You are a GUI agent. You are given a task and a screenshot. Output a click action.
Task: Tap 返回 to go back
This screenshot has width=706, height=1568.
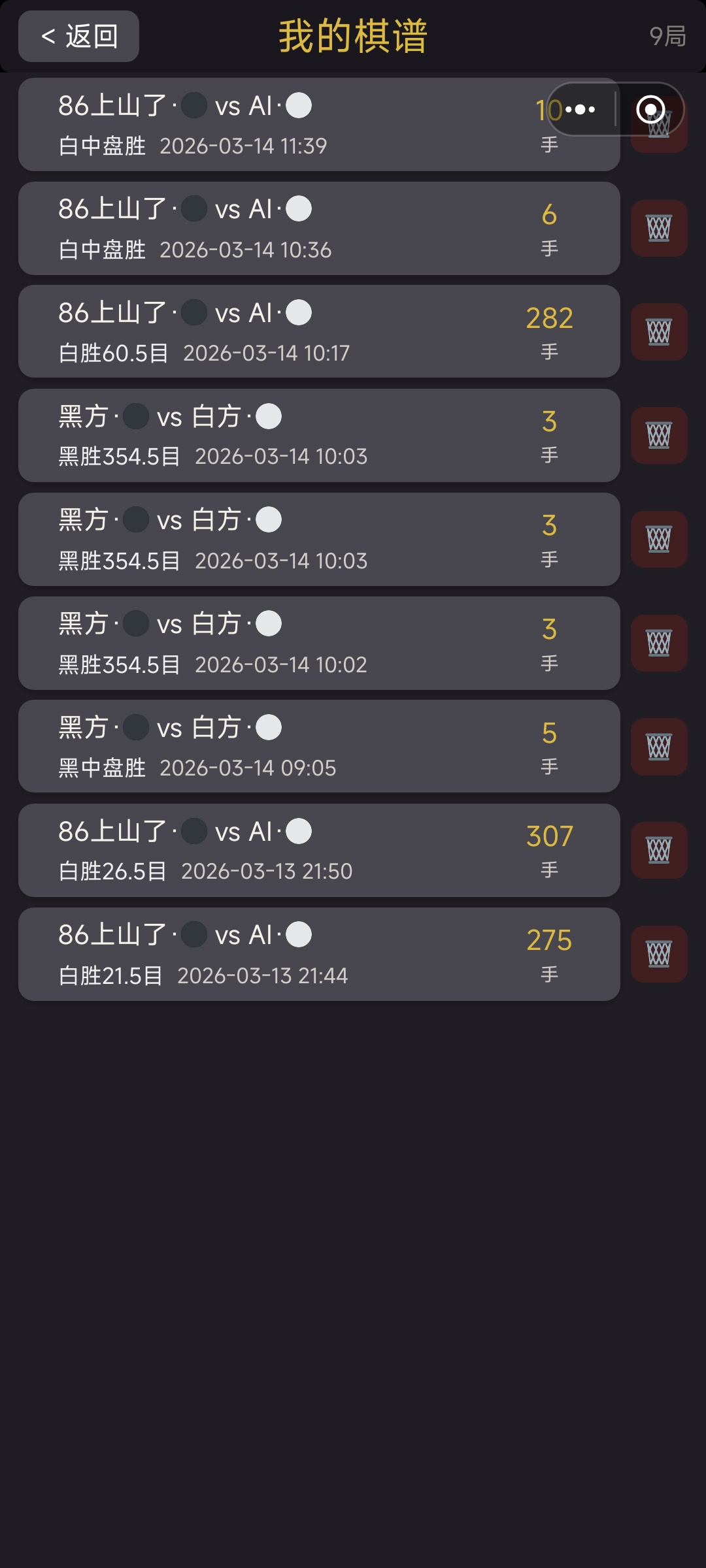tap(78, 37)
